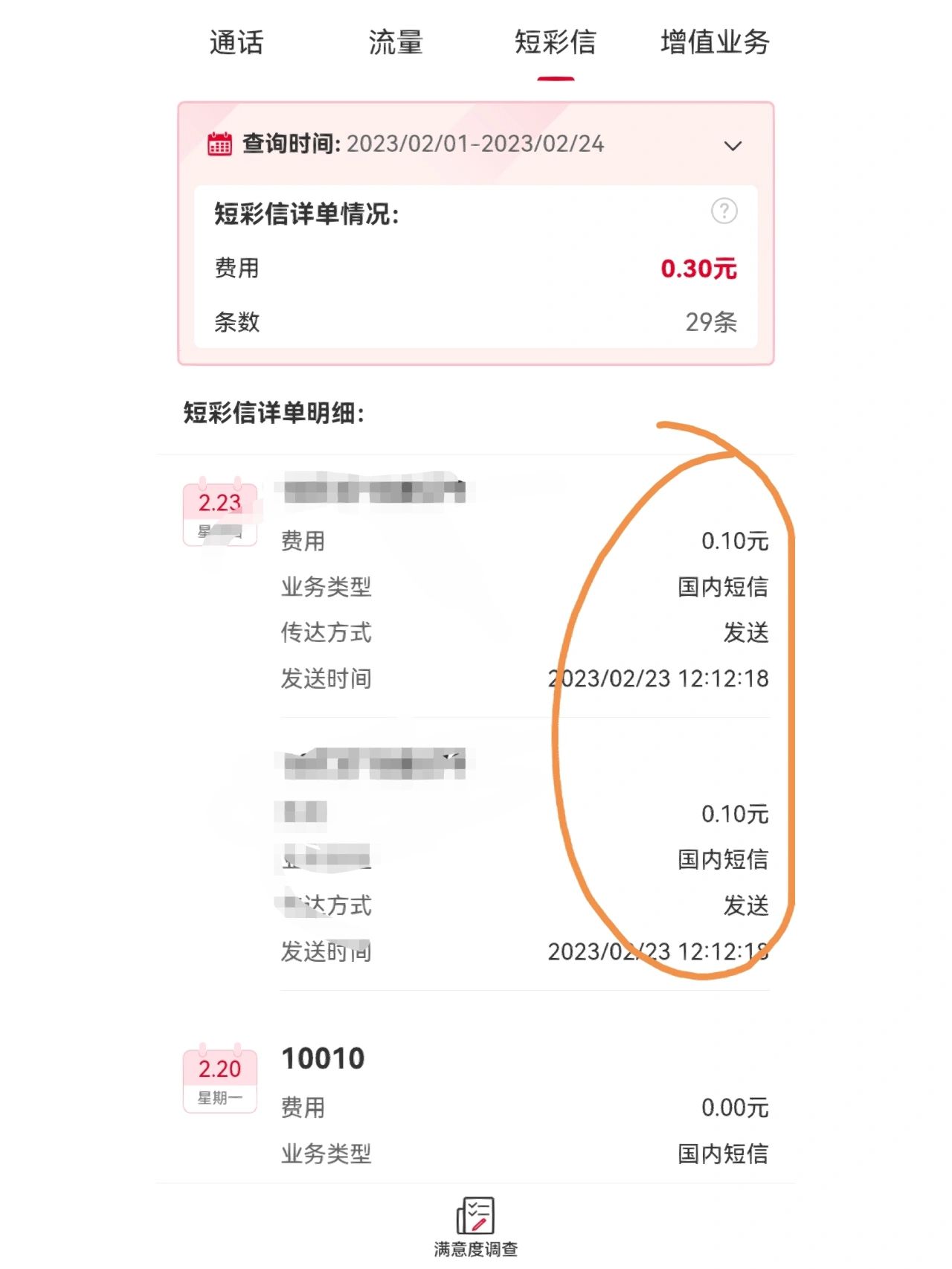Switch to the 通话 tab
Image resolution: width=952 pixels, height=1269 pixels.
pos(237,42)
